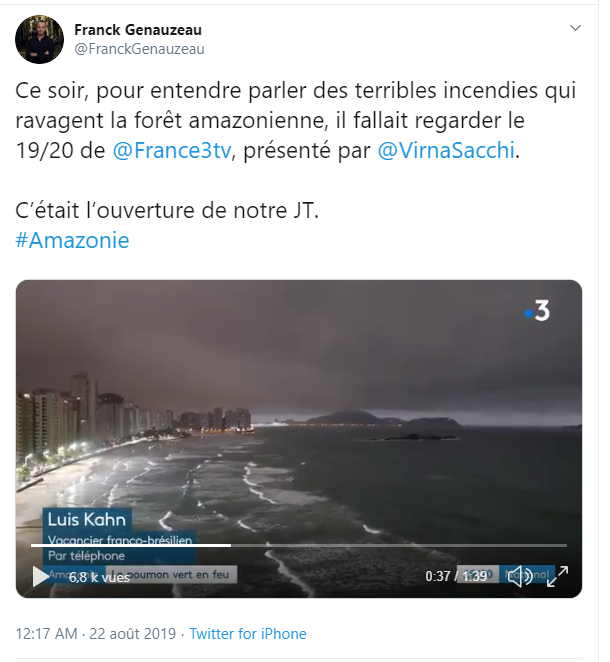The image size is (610, 662).
Task: Unmute the video sound
Action: [x=521, y=576]
